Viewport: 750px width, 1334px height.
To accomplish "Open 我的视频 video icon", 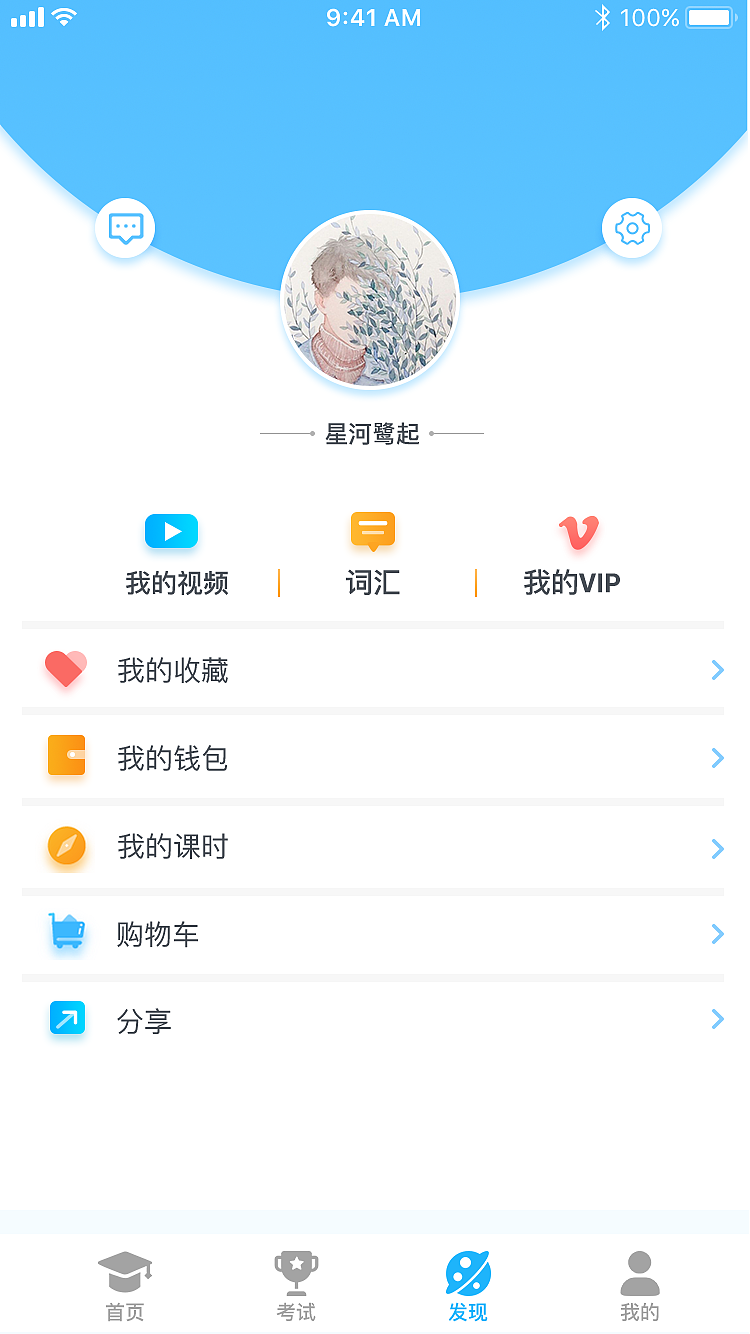I will [x=171, y=531].
